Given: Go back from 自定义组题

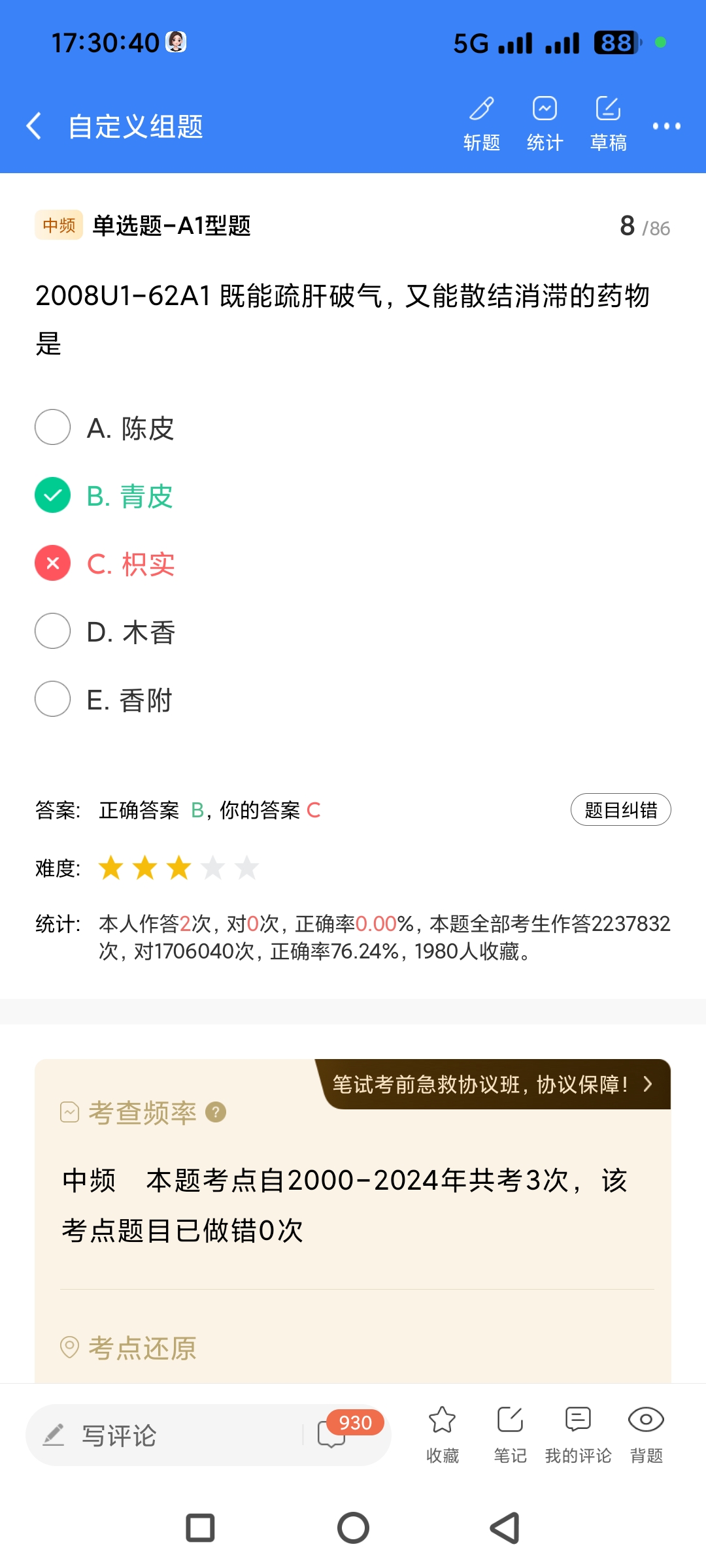Looking at the screenshot, I should [x=34, y=125].
